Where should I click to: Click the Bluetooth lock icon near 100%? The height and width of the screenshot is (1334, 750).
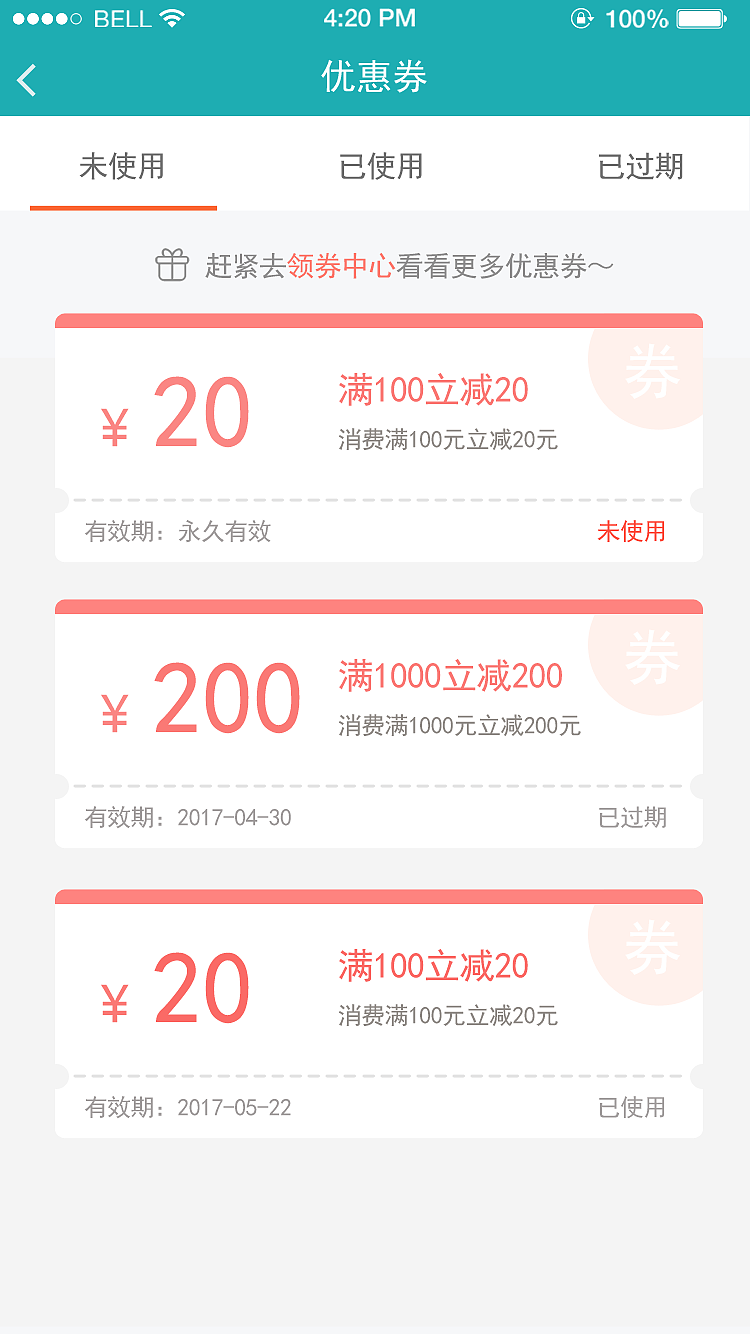(x=584, y=17)
